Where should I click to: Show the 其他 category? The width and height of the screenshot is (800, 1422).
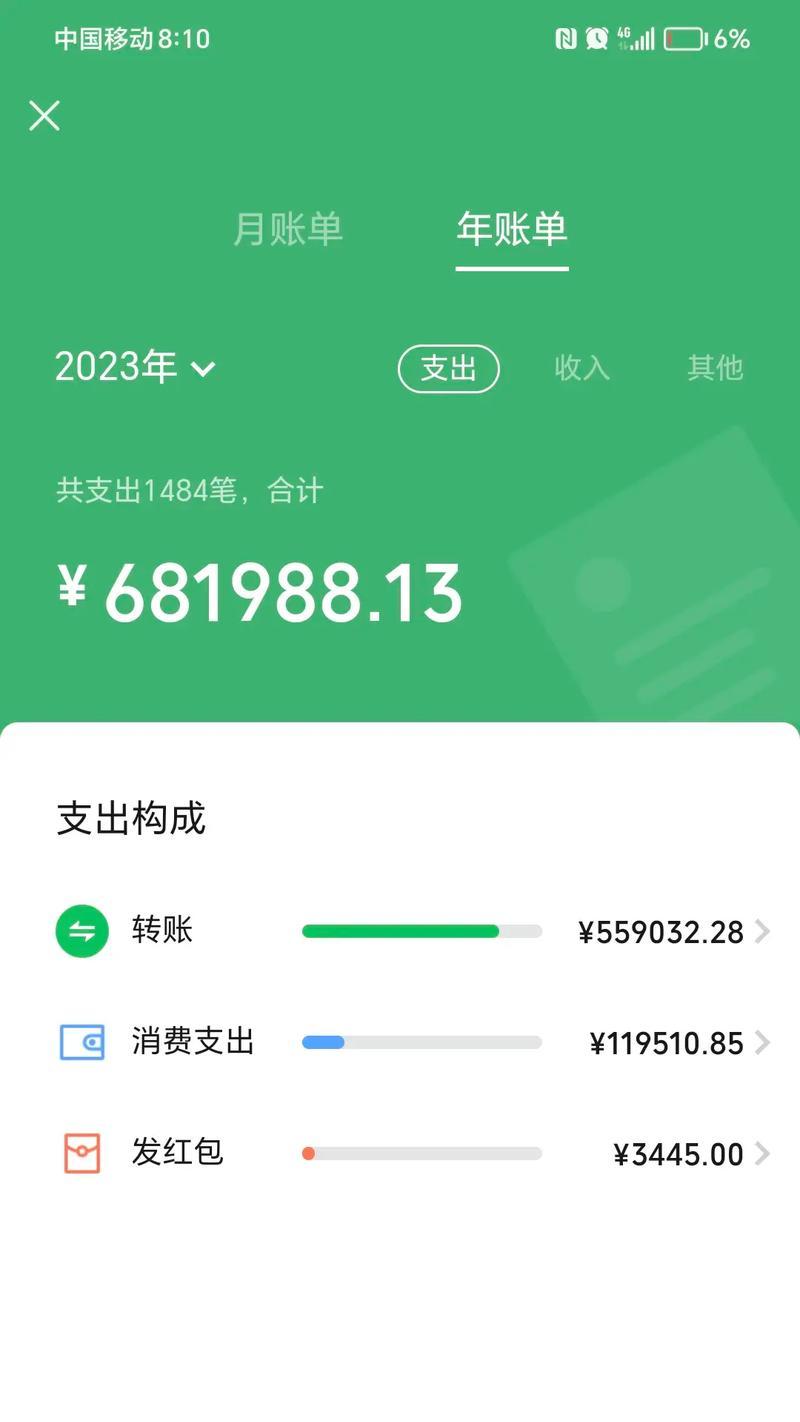[715, 368]
